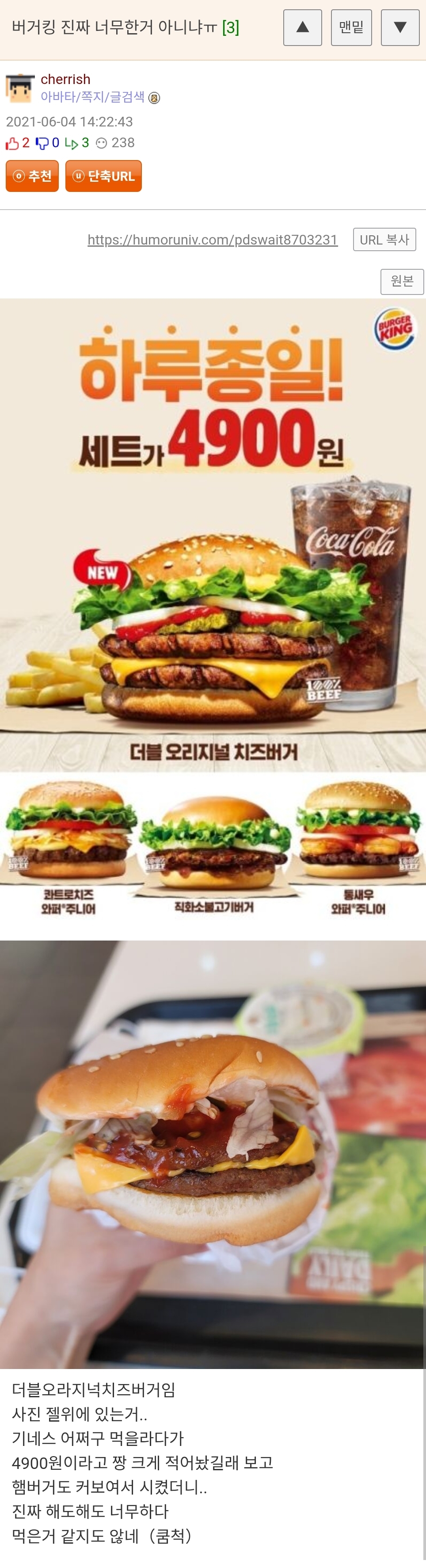Open cherrish's user profile
Viewport: 426px width, 1568px height.
point(65,79)
